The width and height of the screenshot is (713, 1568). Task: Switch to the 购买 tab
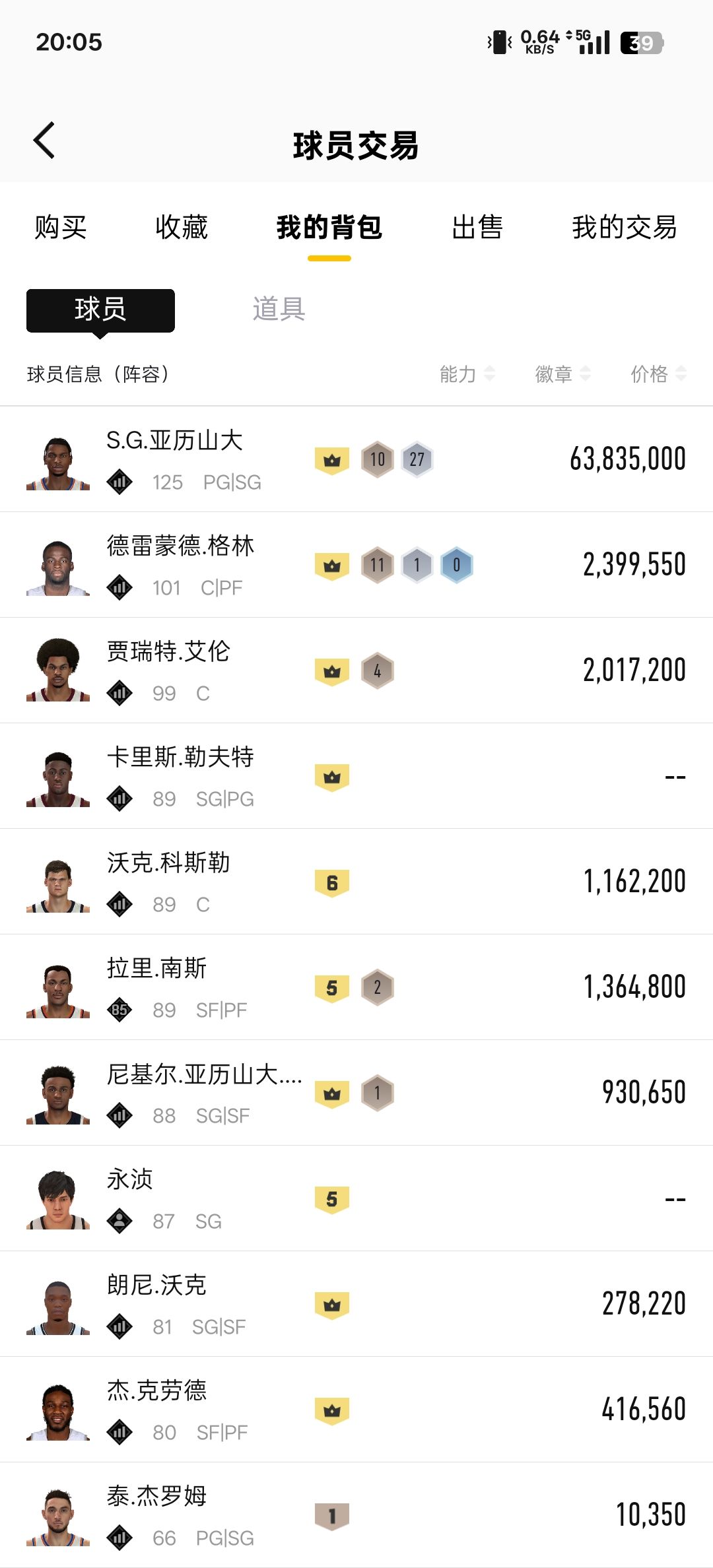[x=61, y=228]
